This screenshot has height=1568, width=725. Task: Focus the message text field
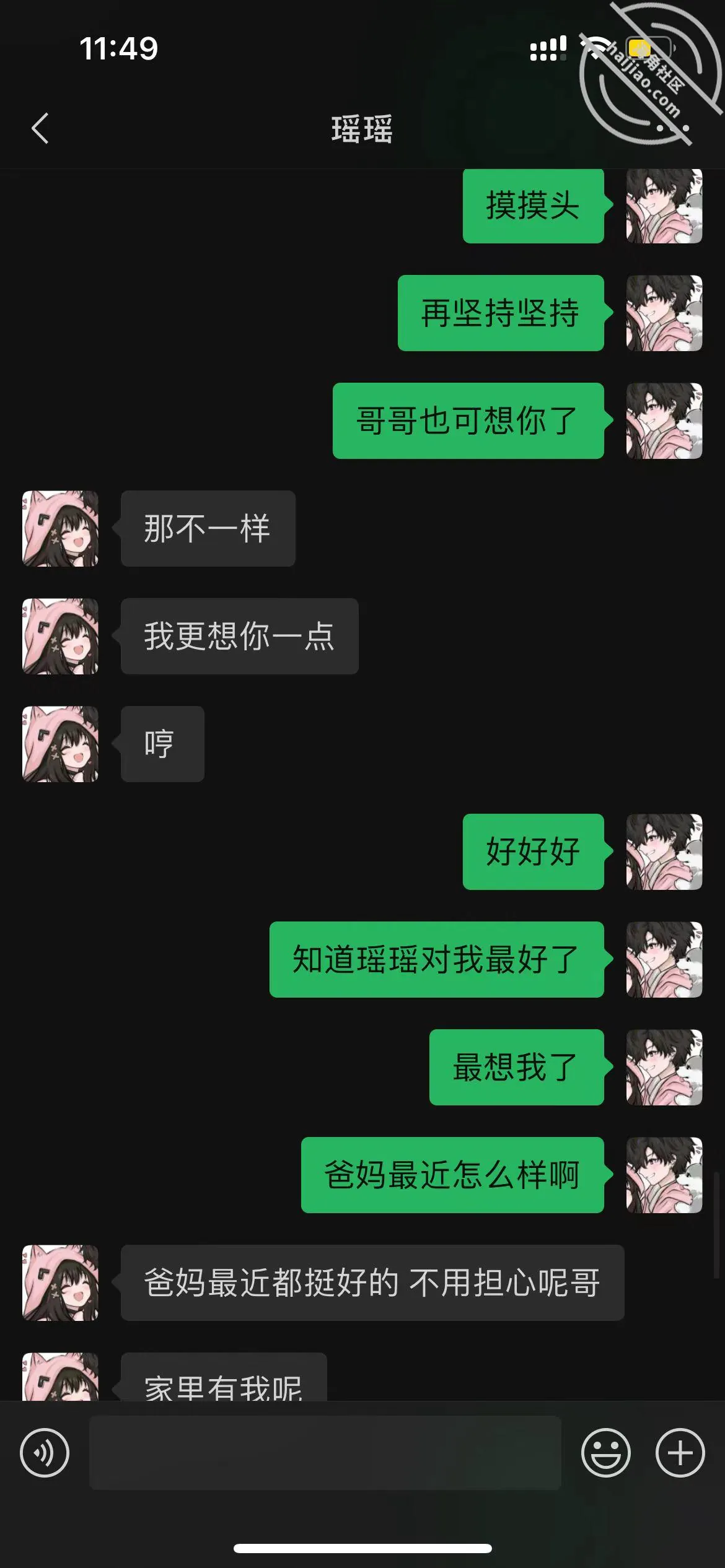[325, 1453]
